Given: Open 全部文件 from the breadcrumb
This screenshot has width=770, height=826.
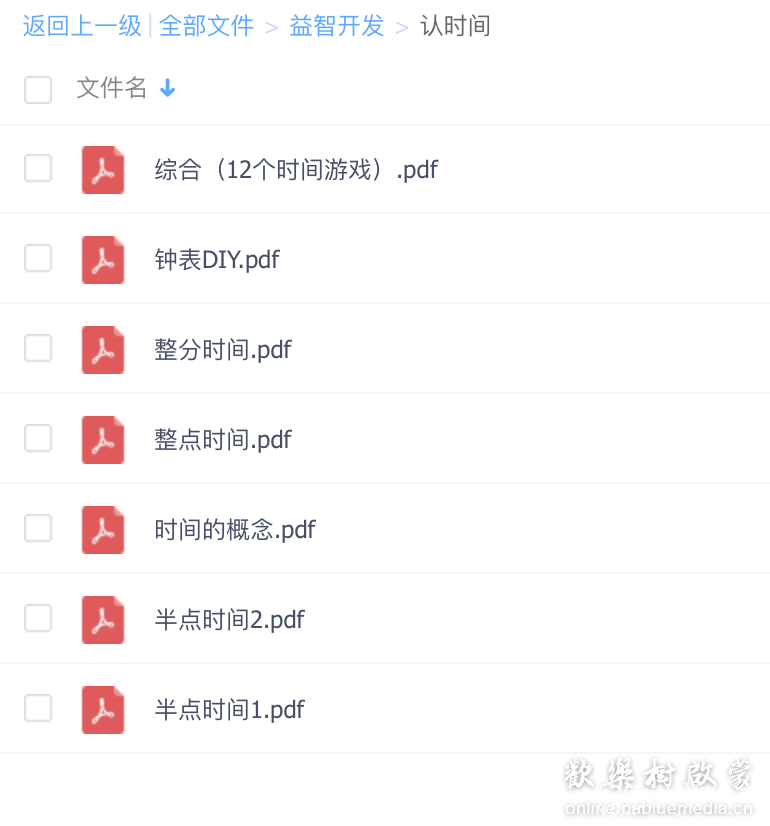Looking at the screenshot, I should tap(206, 26).
